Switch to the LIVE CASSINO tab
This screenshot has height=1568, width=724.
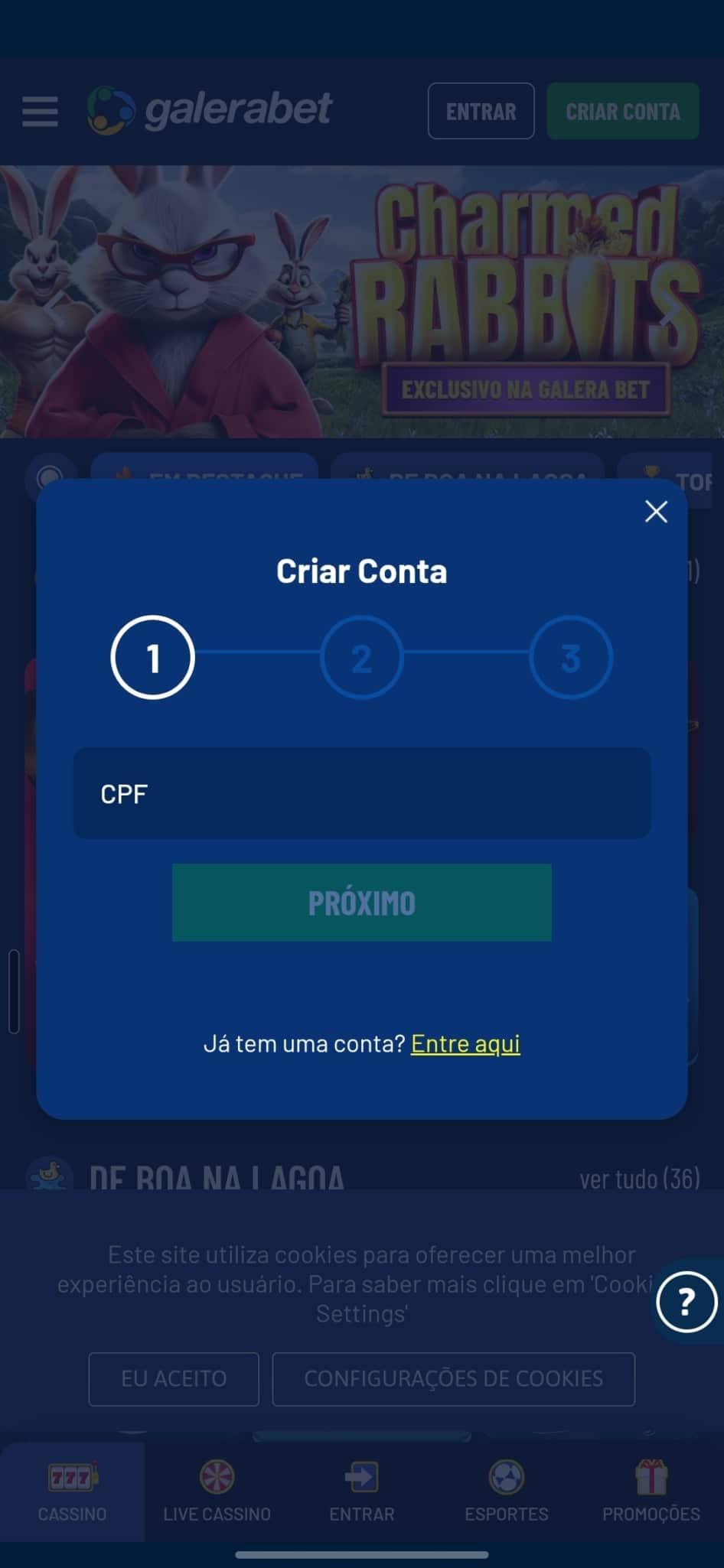pyautogui.click(x=217, y=1492)
